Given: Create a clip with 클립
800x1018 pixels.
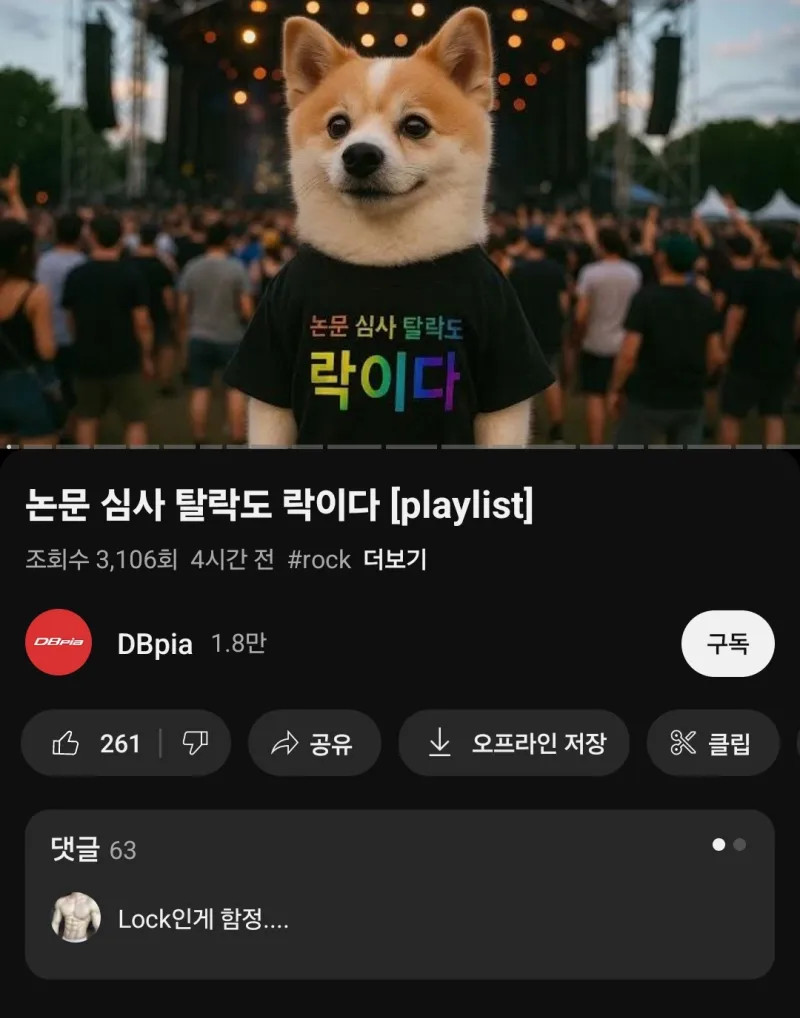Looking at the screenshot, I should click(712, 743).
